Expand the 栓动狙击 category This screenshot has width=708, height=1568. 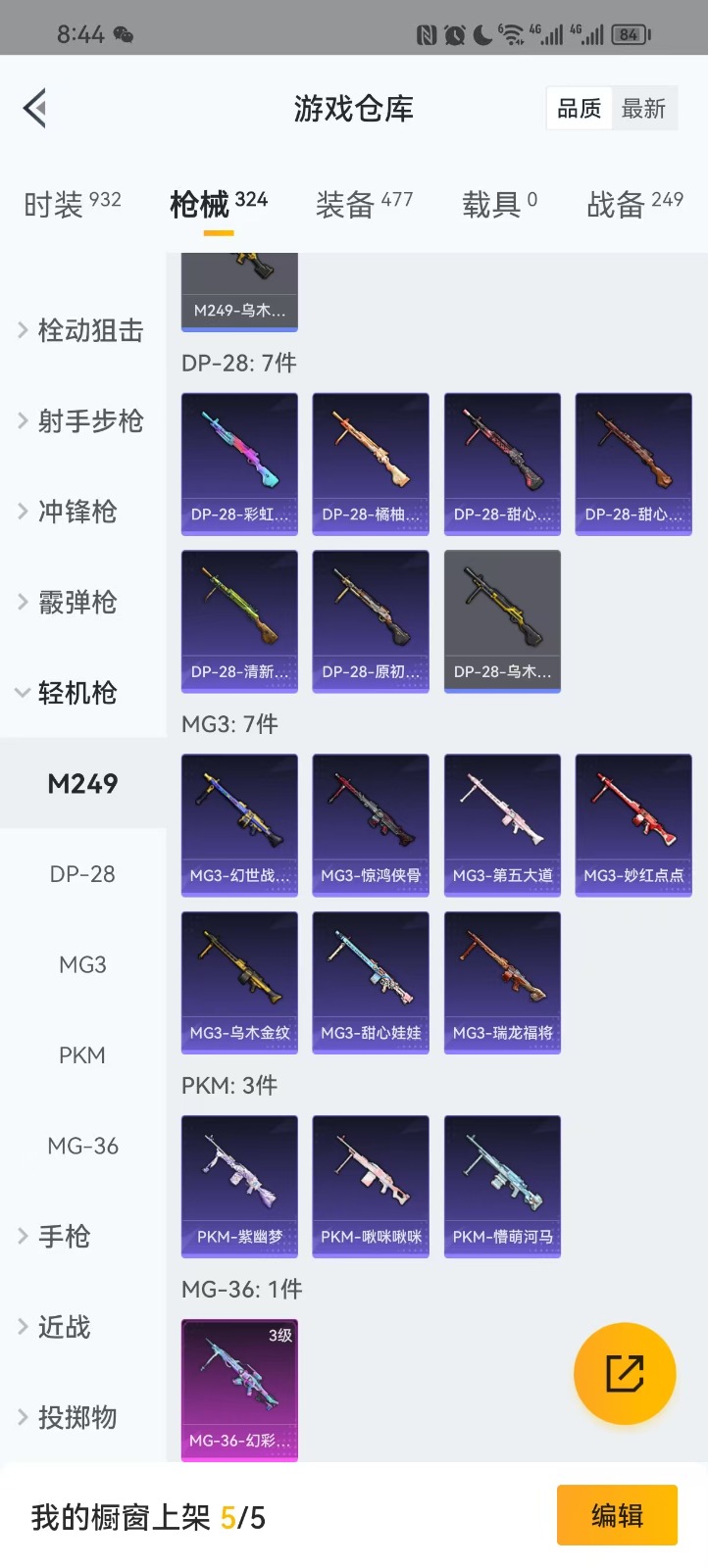83,330
